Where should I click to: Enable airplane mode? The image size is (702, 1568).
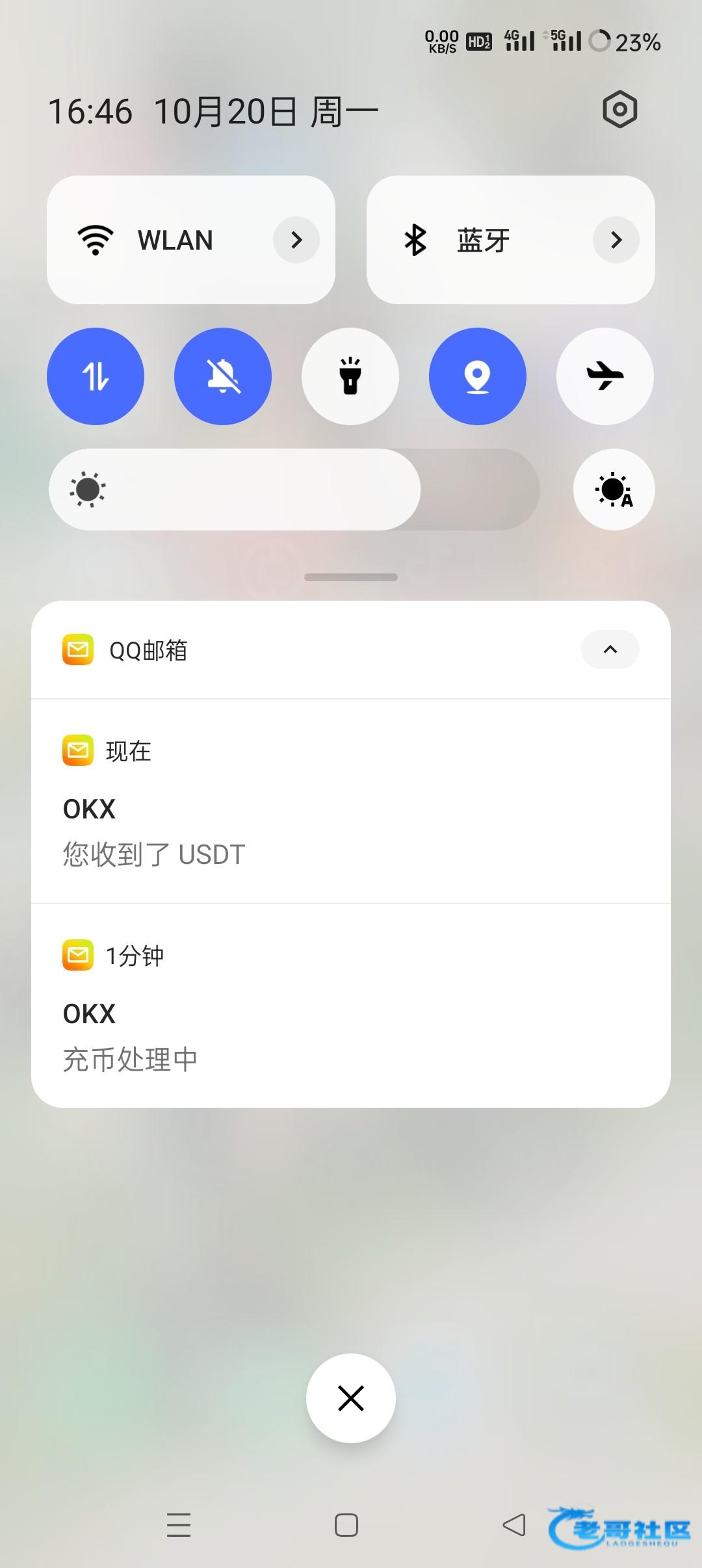[605, 376]
